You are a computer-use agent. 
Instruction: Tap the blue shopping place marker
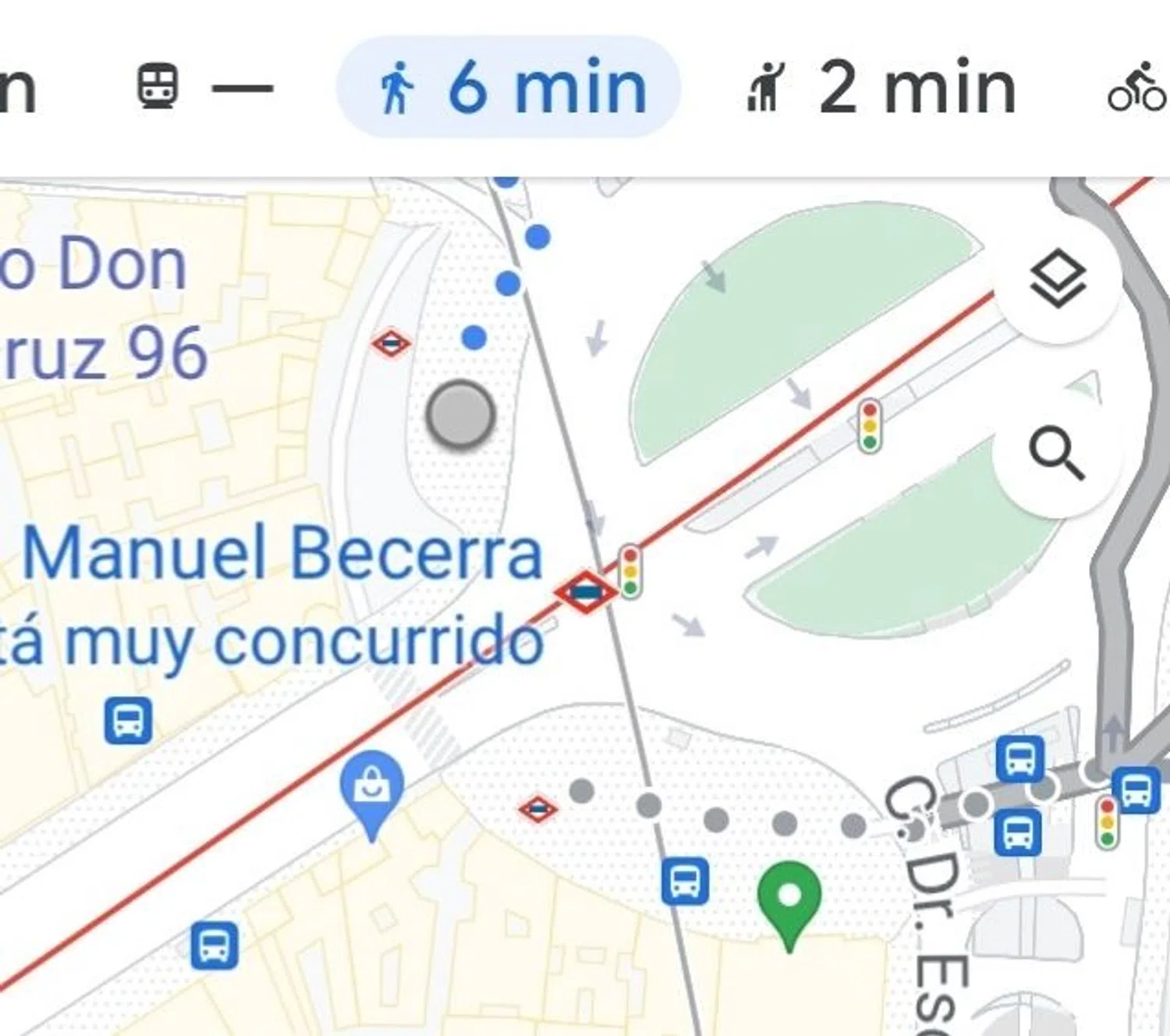coord(372,789)
